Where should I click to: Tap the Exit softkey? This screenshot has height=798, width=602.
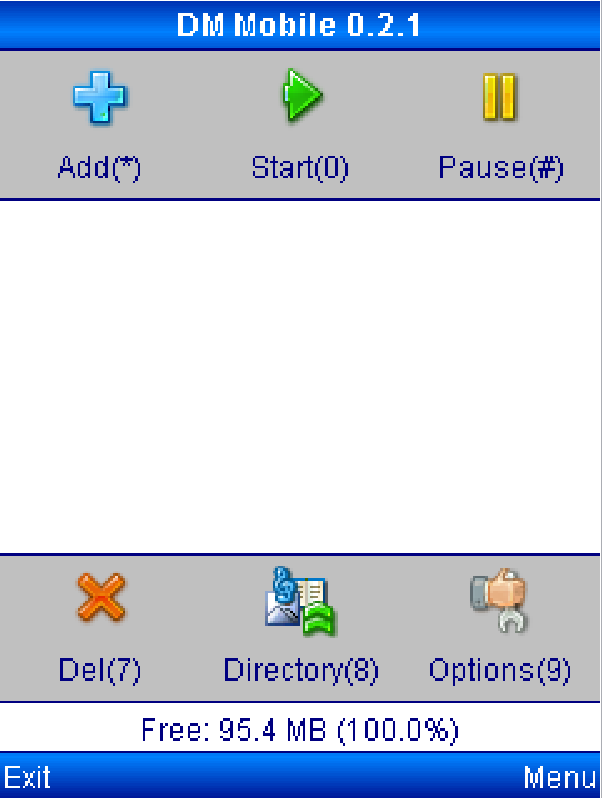click(28, 777)
